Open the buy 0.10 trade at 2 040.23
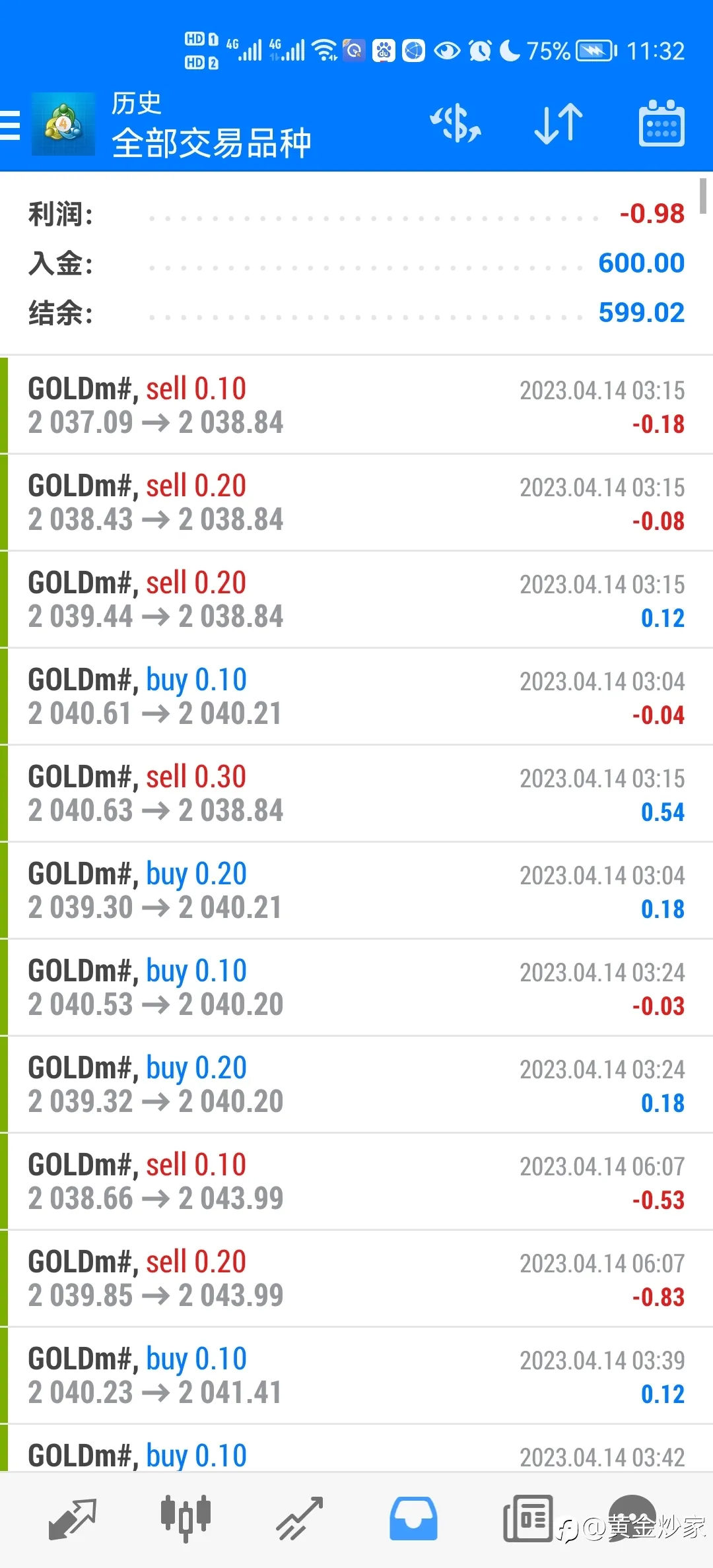Screen dimensions: 713x1568 [x=356, y=1375]
